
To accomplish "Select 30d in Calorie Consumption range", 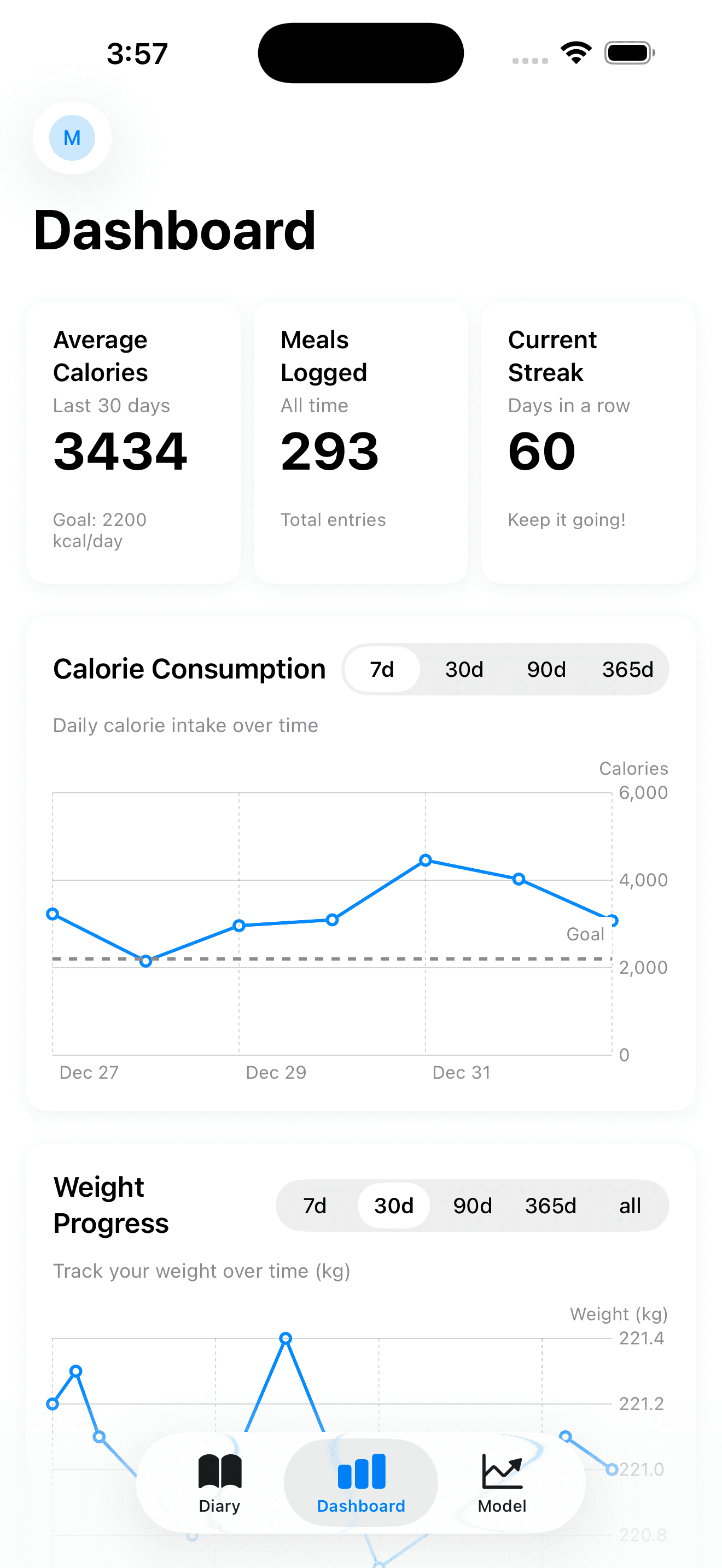I will click(464, 669).
